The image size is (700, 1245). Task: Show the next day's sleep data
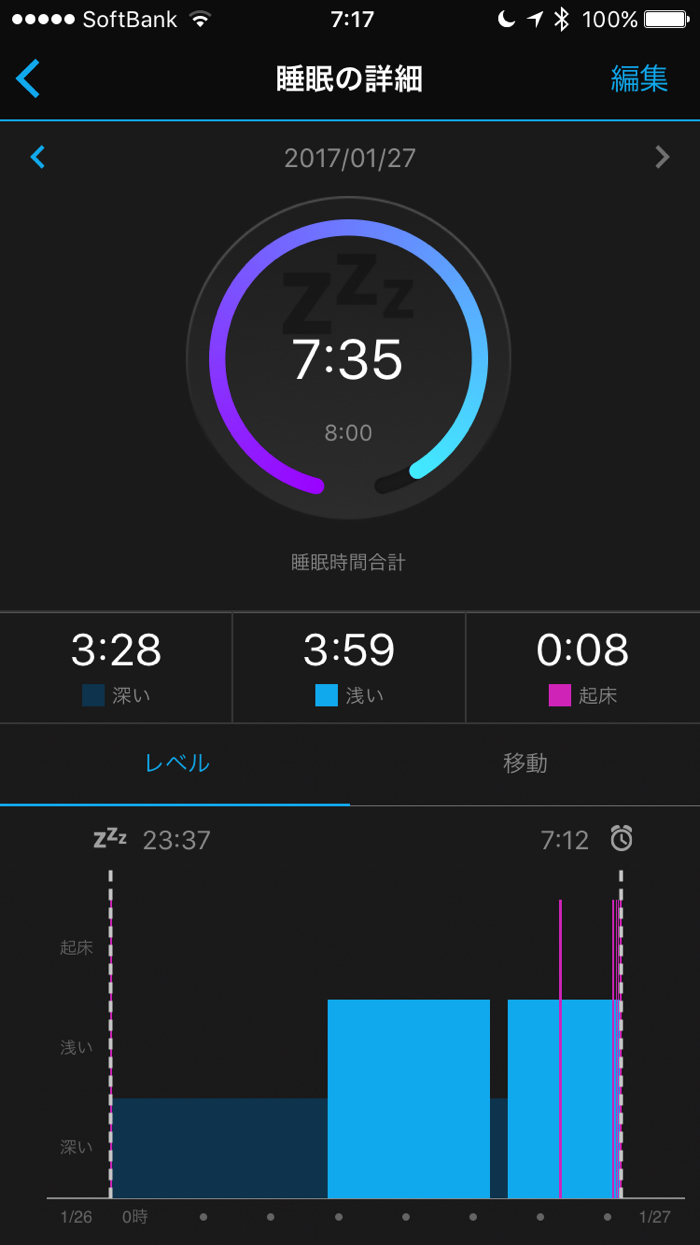(x=662, y=157)
